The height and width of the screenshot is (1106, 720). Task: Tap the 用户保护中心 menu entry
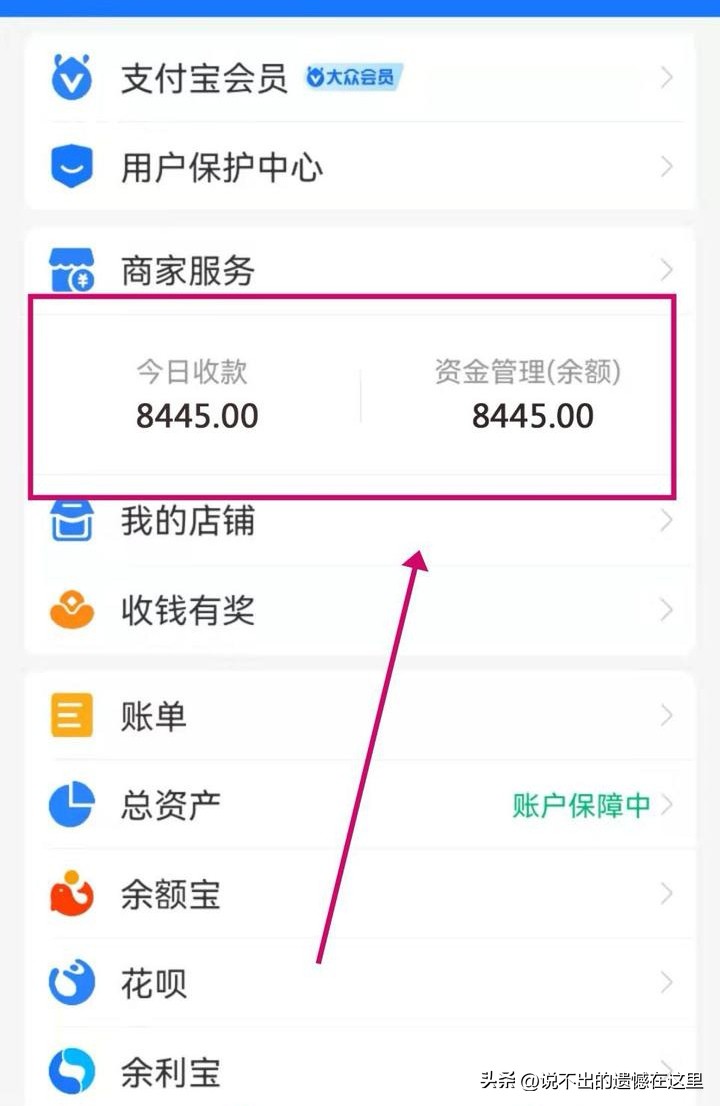pos(220,165)
